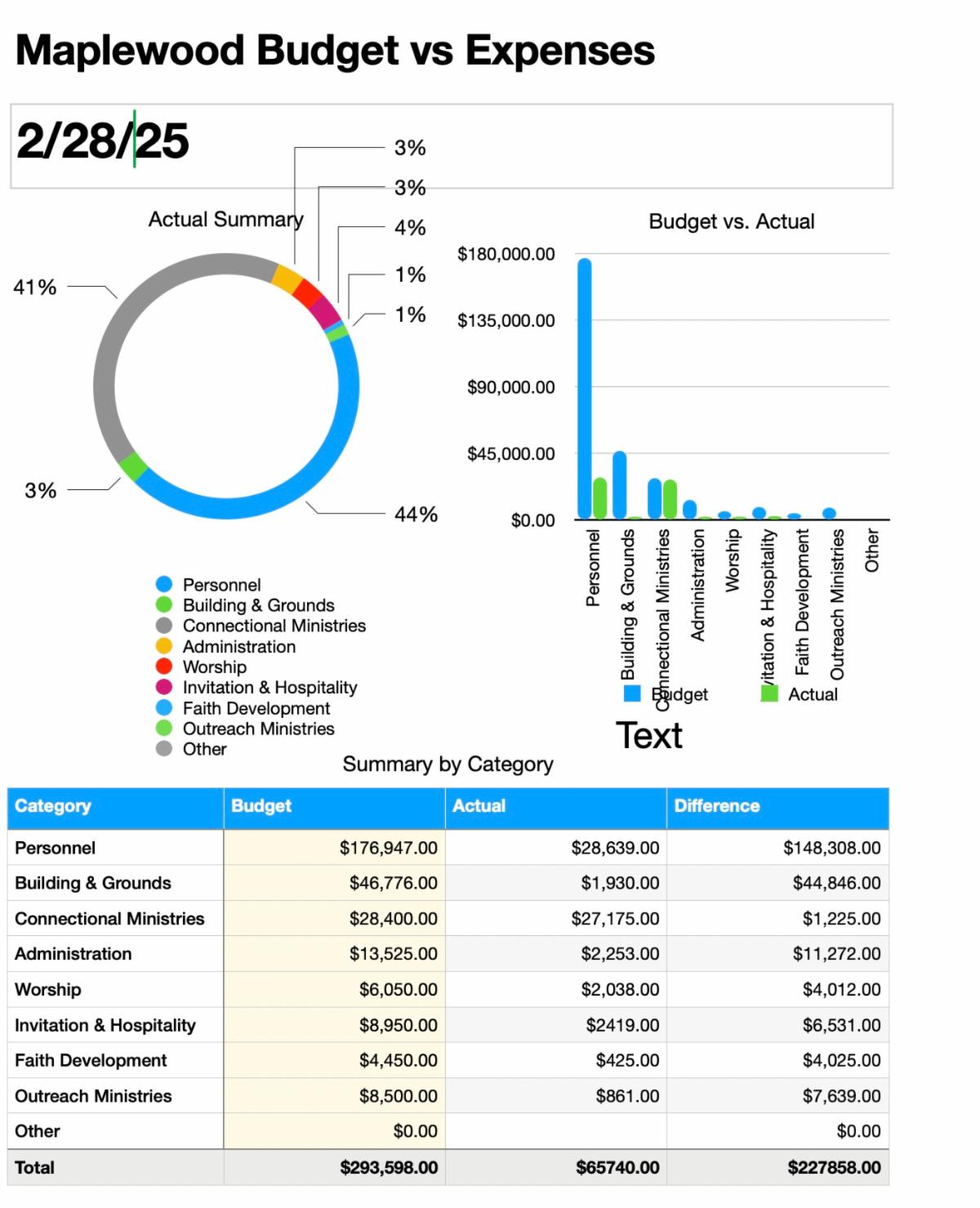The height and width of the screenshot is (1208, 980).
Task: Select the Actual Summary donut chart
Action: pyautogui.click(x=226, y=386)
